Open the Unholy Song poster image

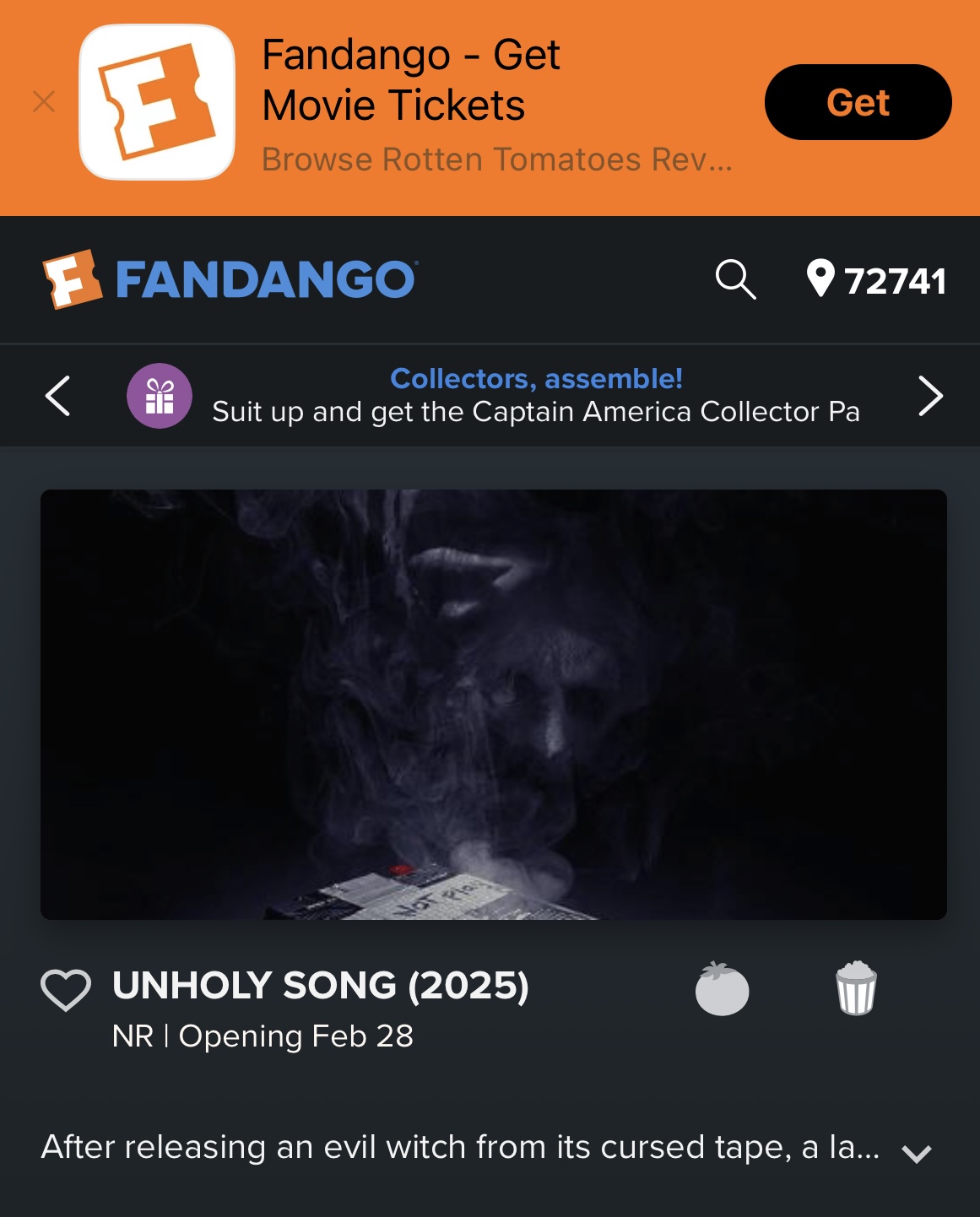[x=493, y=704]
